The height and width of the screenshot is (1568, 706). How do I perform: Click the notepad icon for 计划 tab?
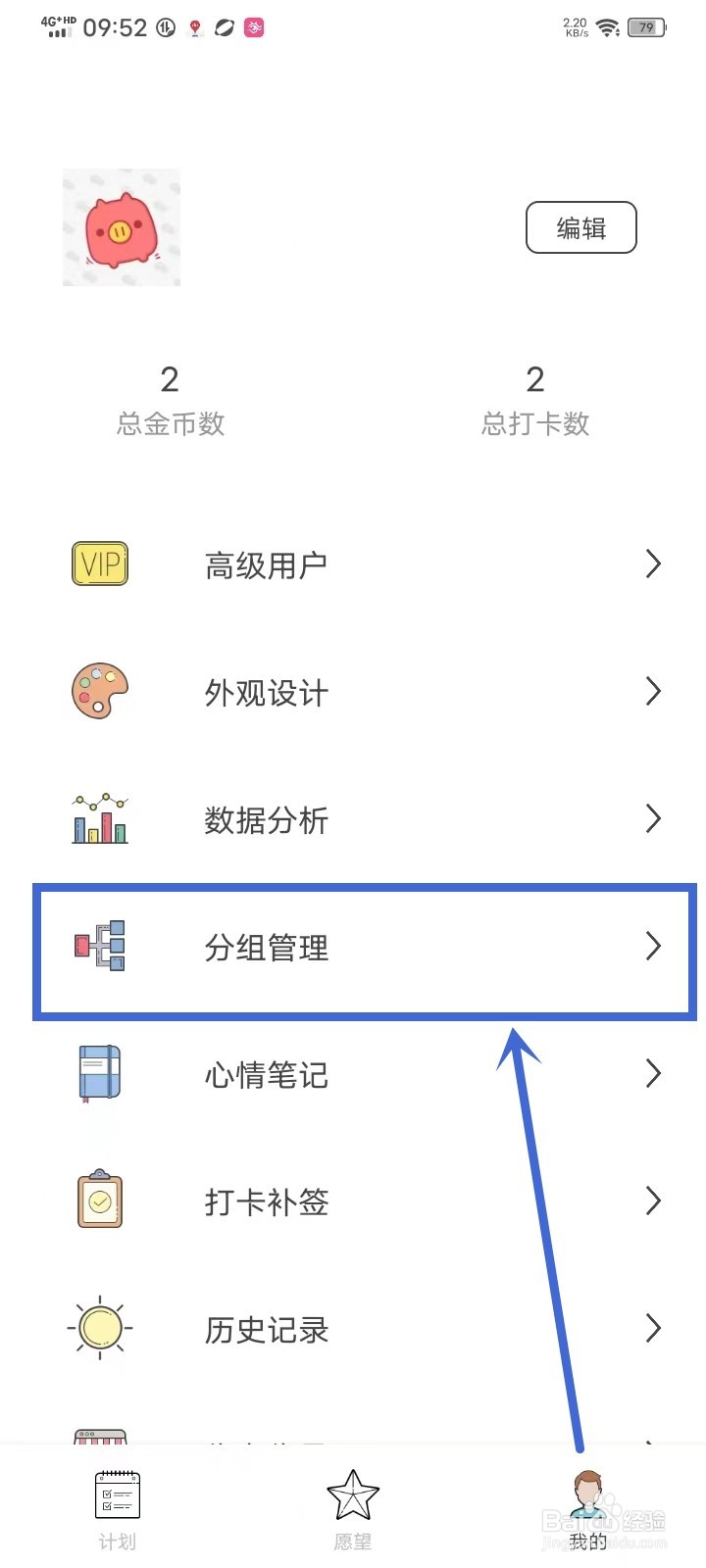pyautogui.click(x=116, y=1494)
